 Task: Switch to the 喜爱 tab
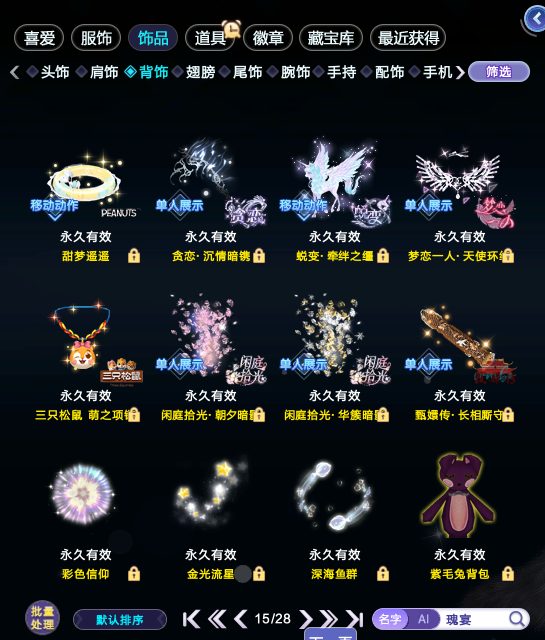tap(39, 38)
